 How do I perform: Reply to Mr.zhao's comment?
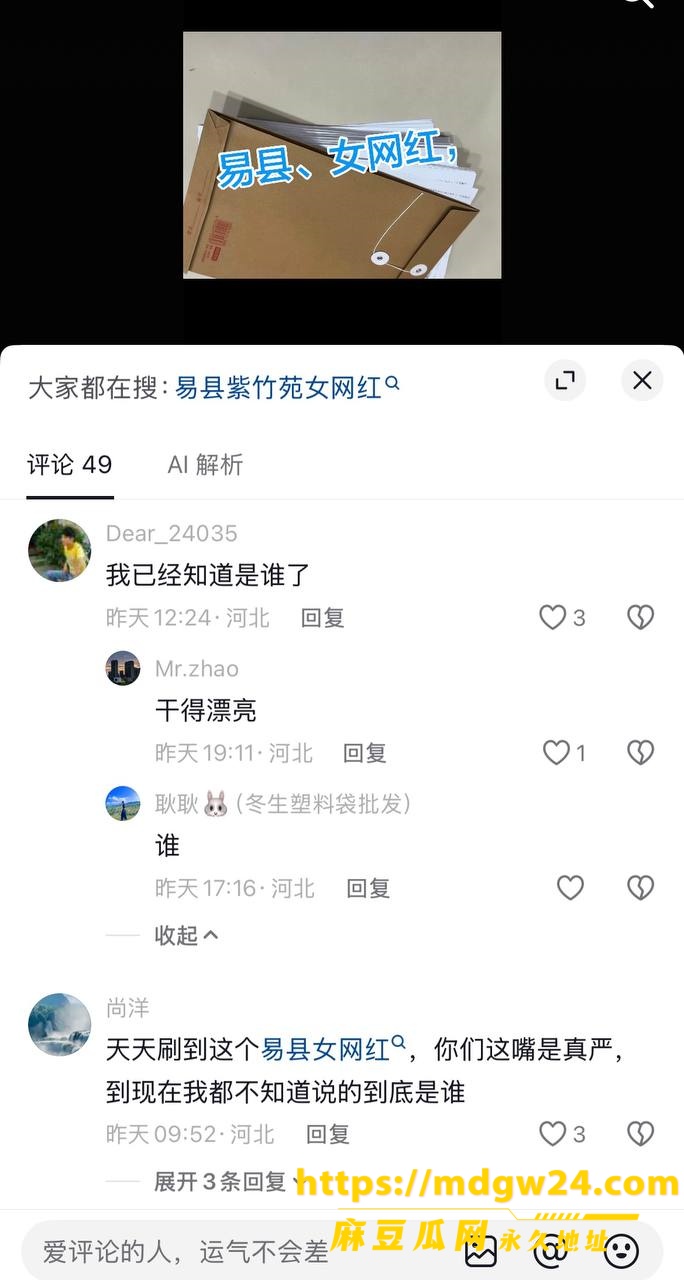tap(365, 753)
